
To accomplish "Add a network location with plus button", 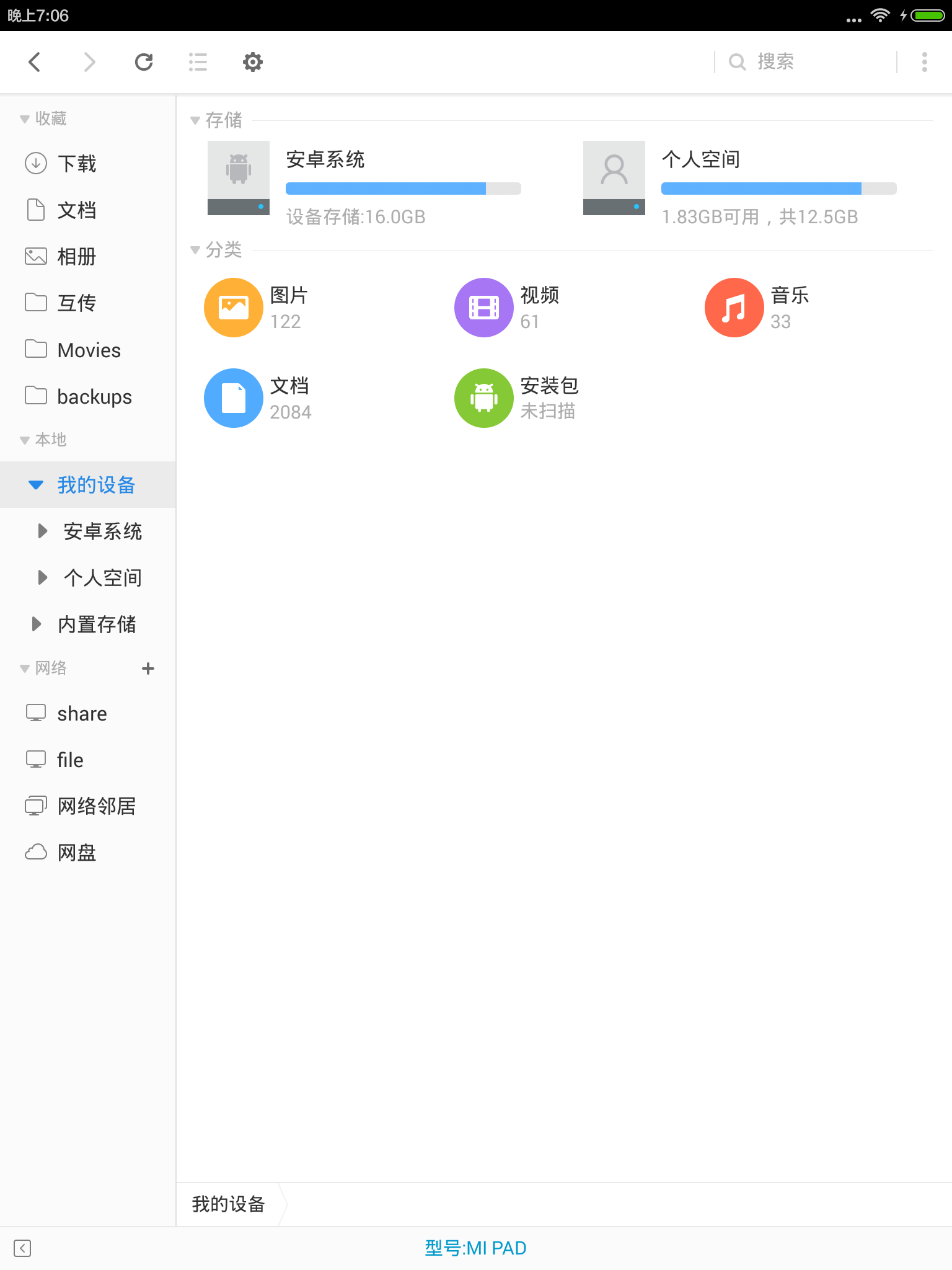I will pos(148,668).
